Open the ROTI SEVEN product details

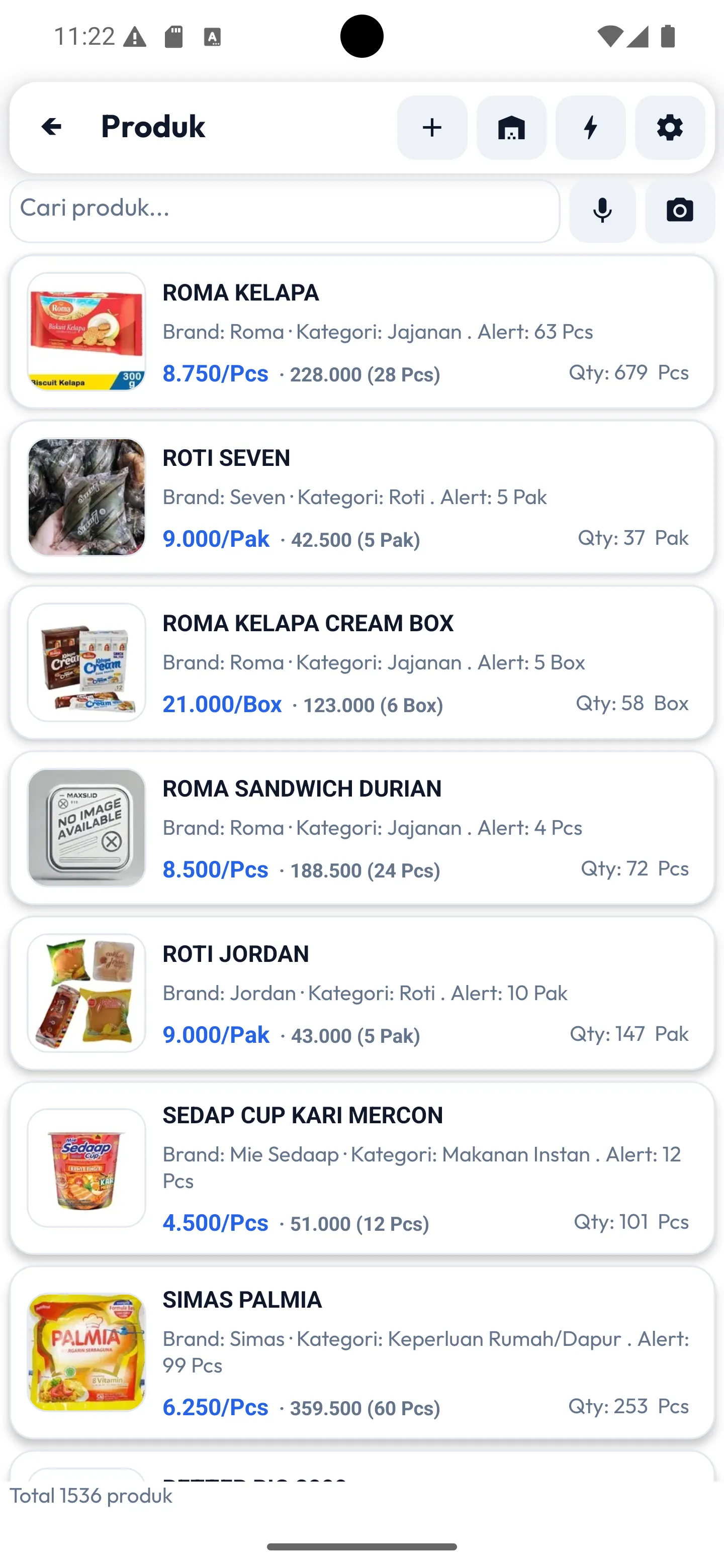tap(361, 496)
